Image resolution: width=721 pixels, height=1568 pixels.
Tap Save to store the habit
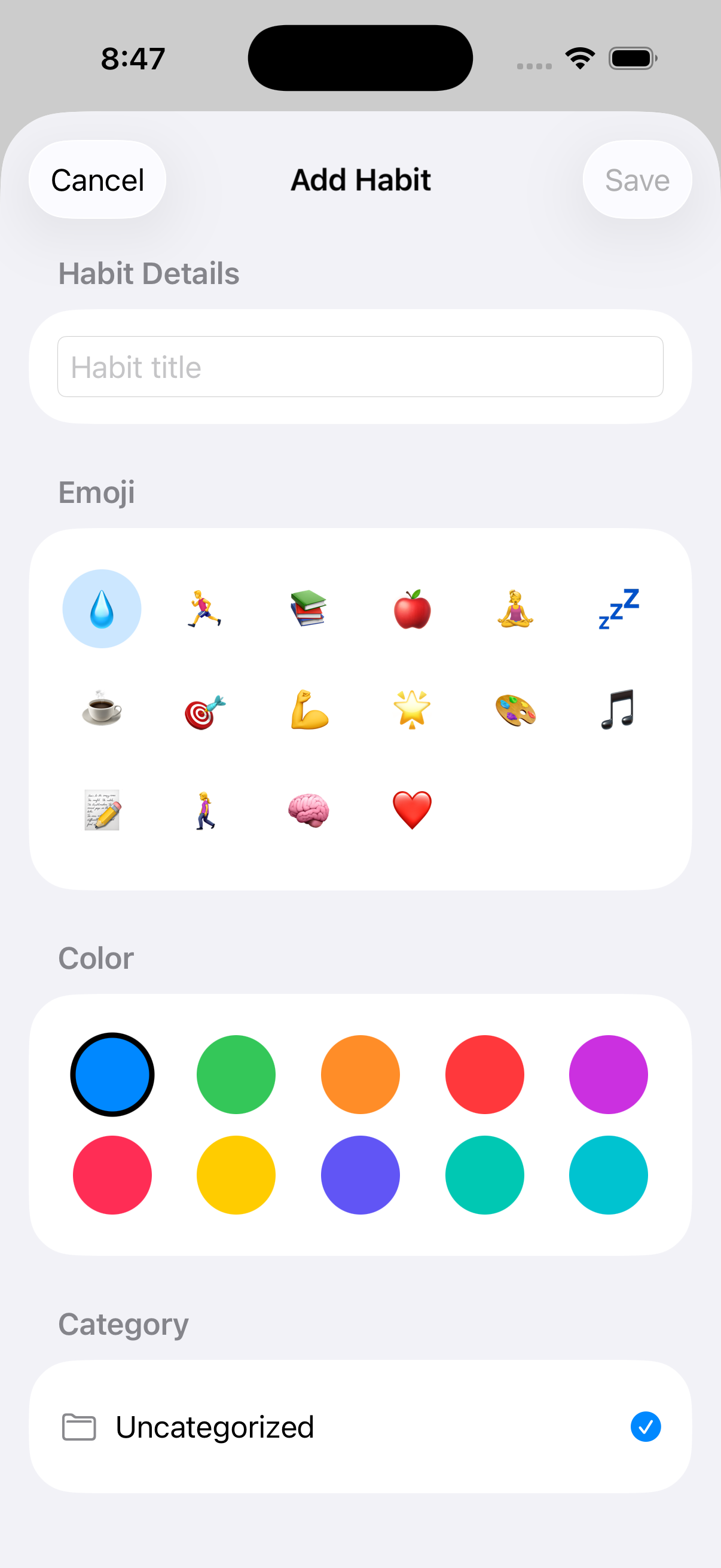tap(637, 180)
